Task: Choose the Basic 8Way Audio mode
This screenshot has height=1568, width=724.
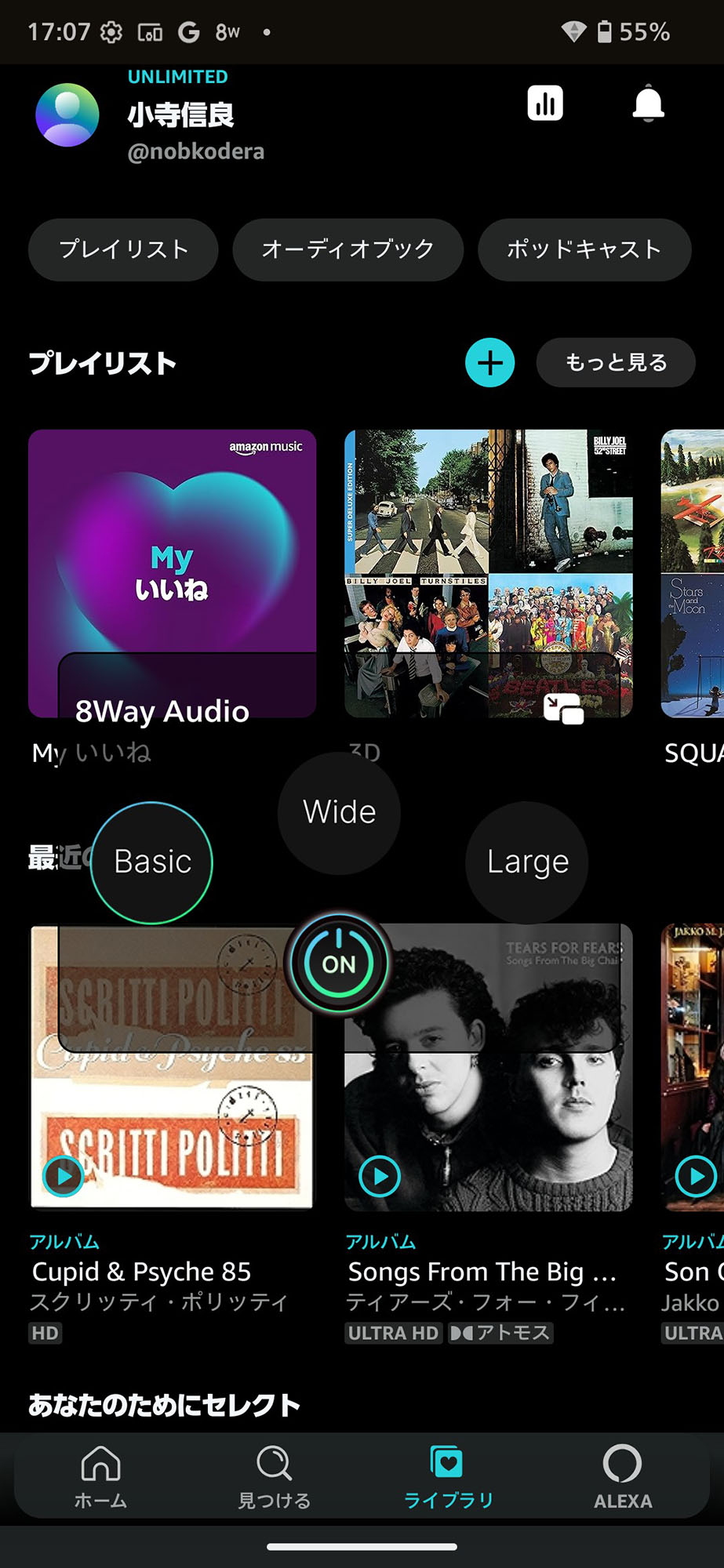Action: (152, 862)
